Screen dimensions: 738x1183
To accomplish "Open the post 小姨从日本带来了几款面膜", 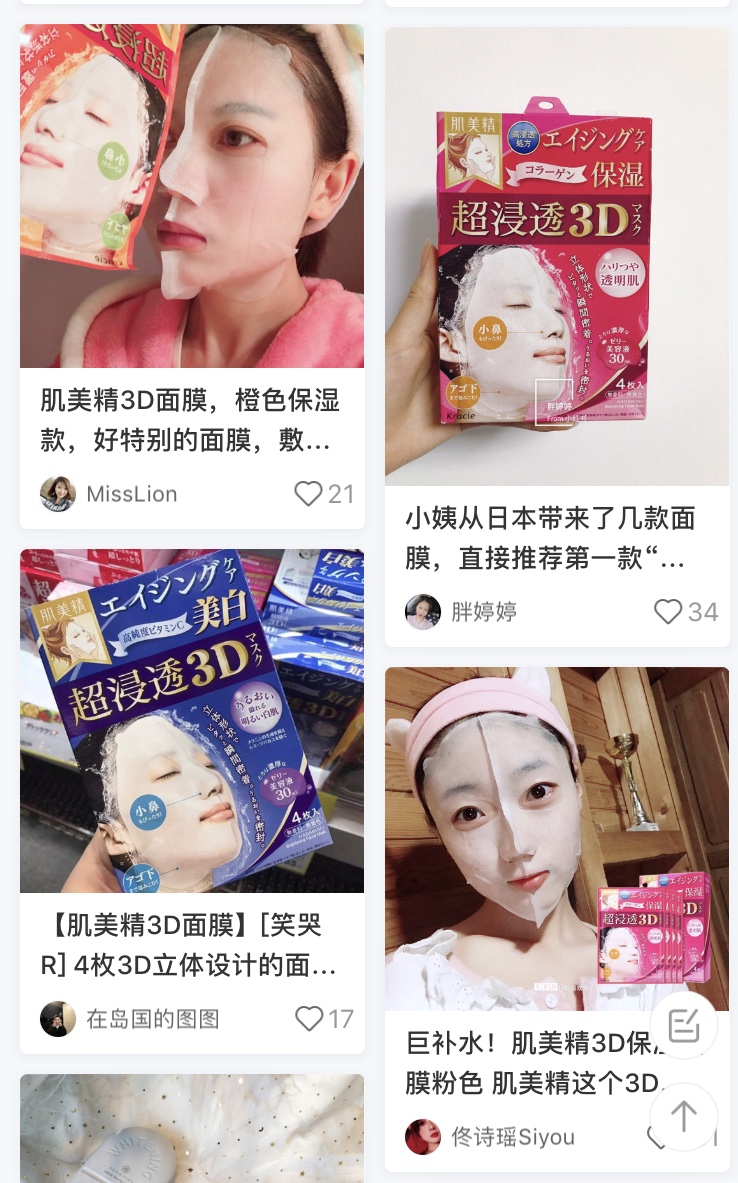I will 557,538.
